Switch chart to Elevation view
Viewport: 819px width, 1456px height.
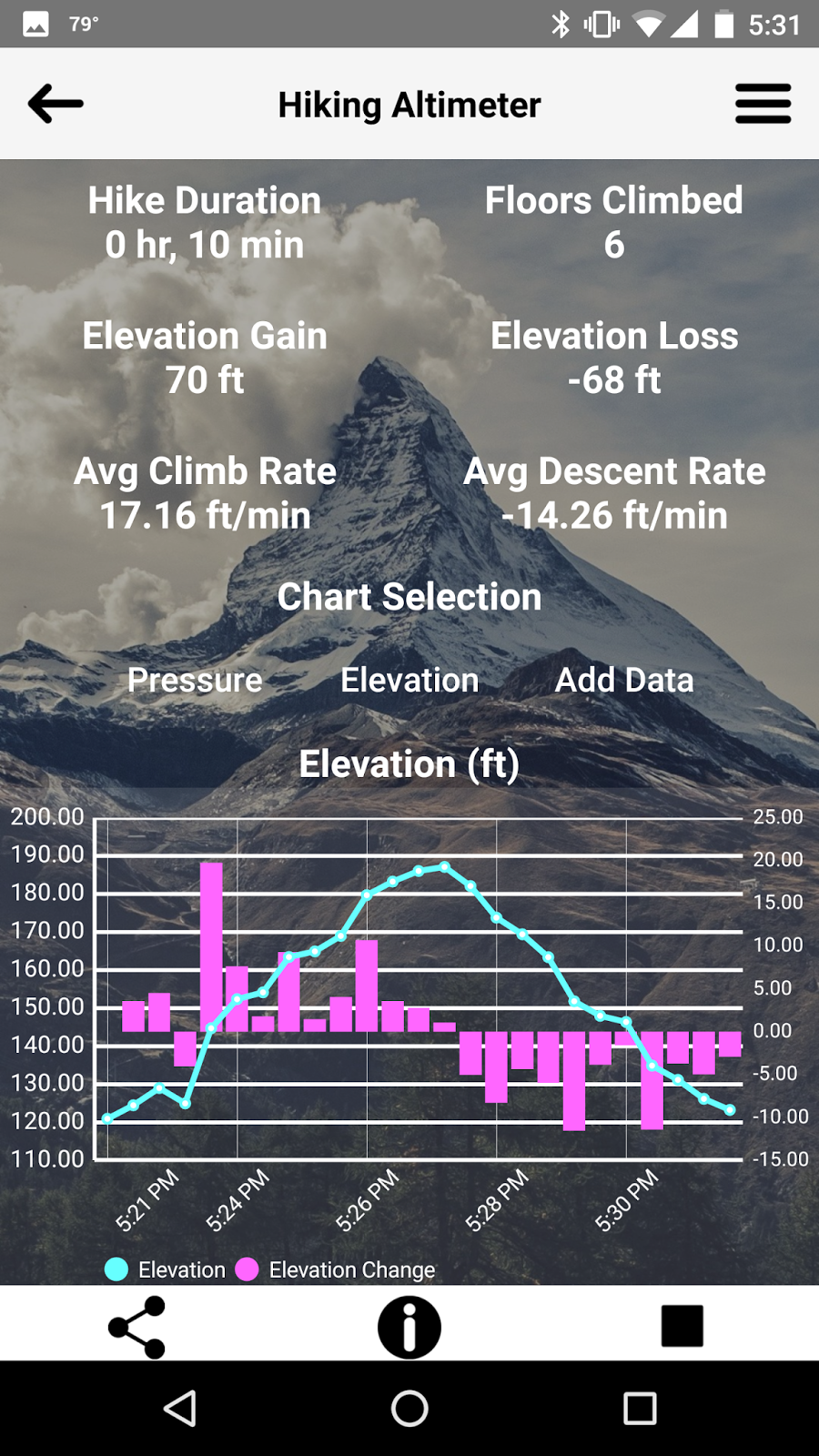tap(409, 680)
